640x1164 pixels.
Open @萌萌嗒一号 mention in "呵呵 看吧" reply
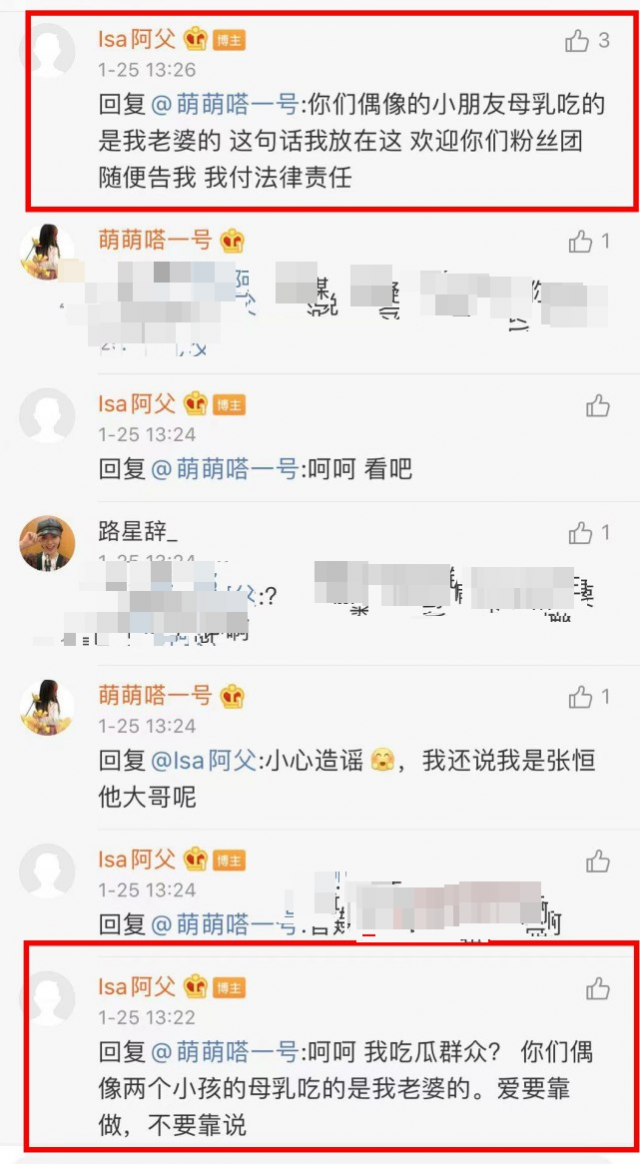pyautogui.click(x=226, y=469)
